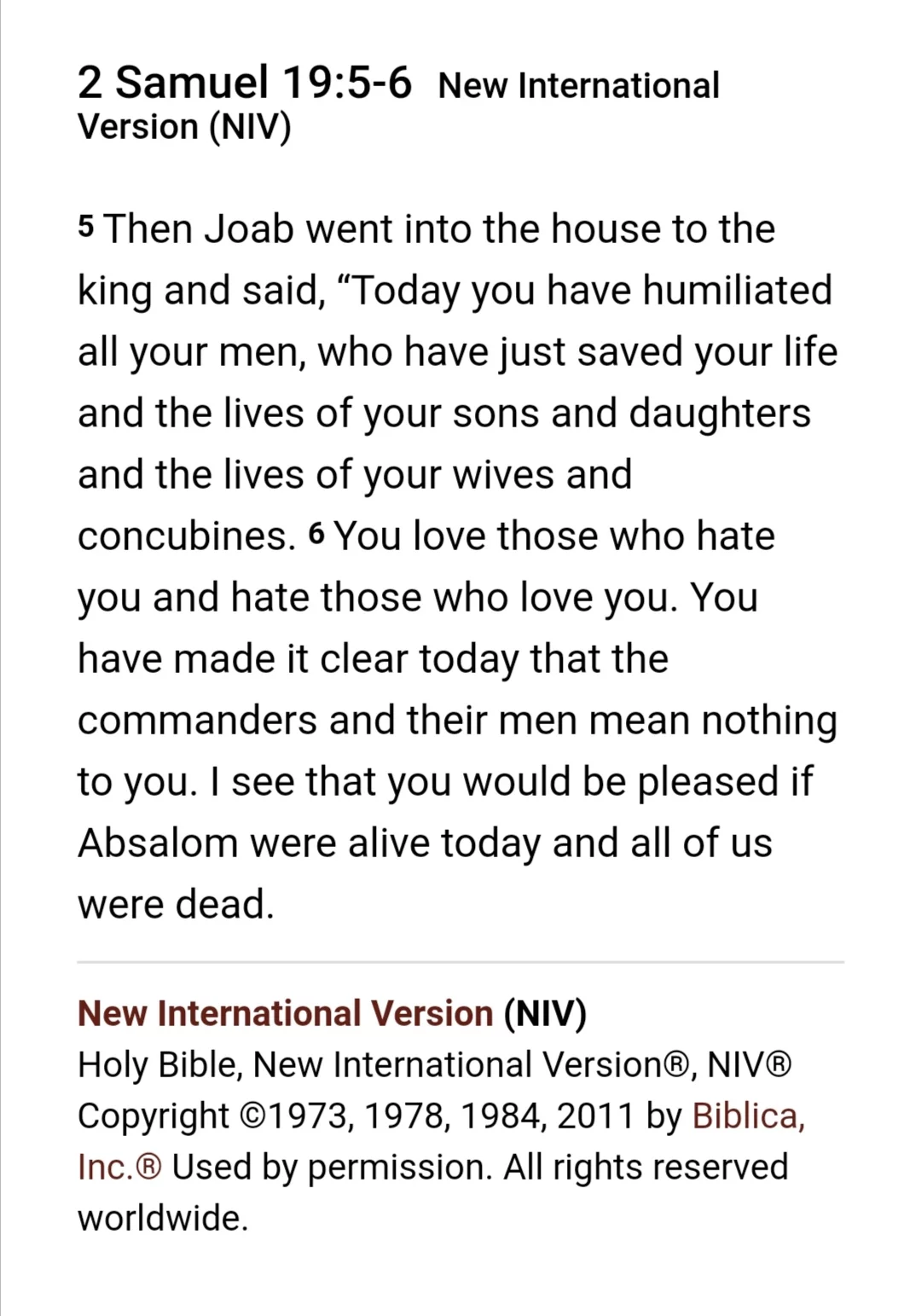Open the New International Version link
The height and width of the screenshot is (1316, 921).
tap(285, 1013)
